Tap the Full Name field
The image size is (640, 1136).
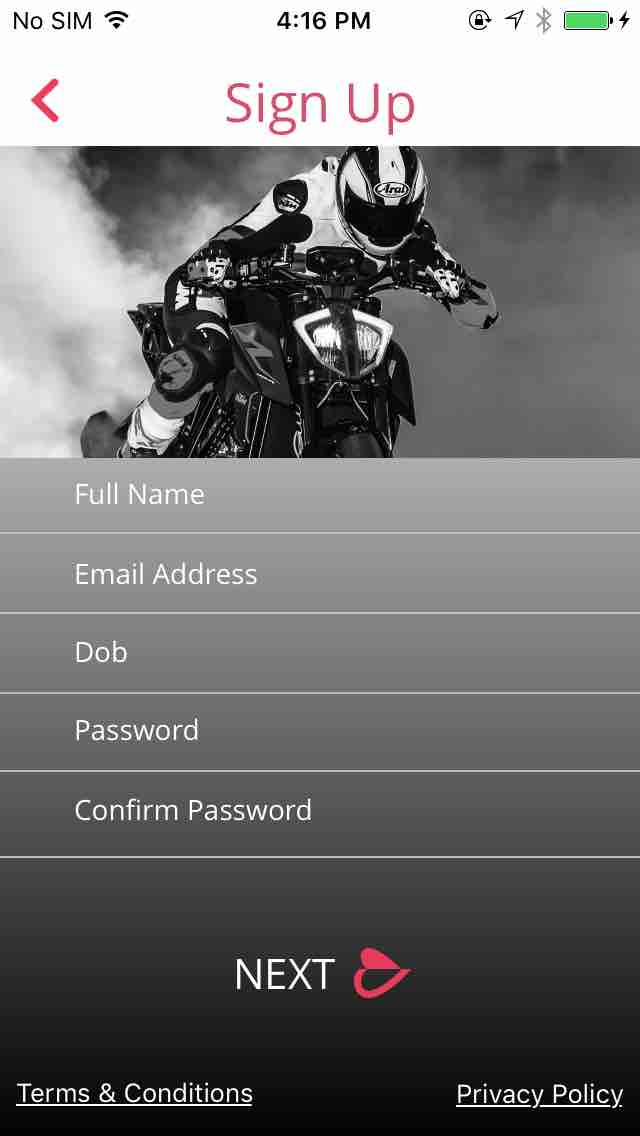[x=320, y=495]
